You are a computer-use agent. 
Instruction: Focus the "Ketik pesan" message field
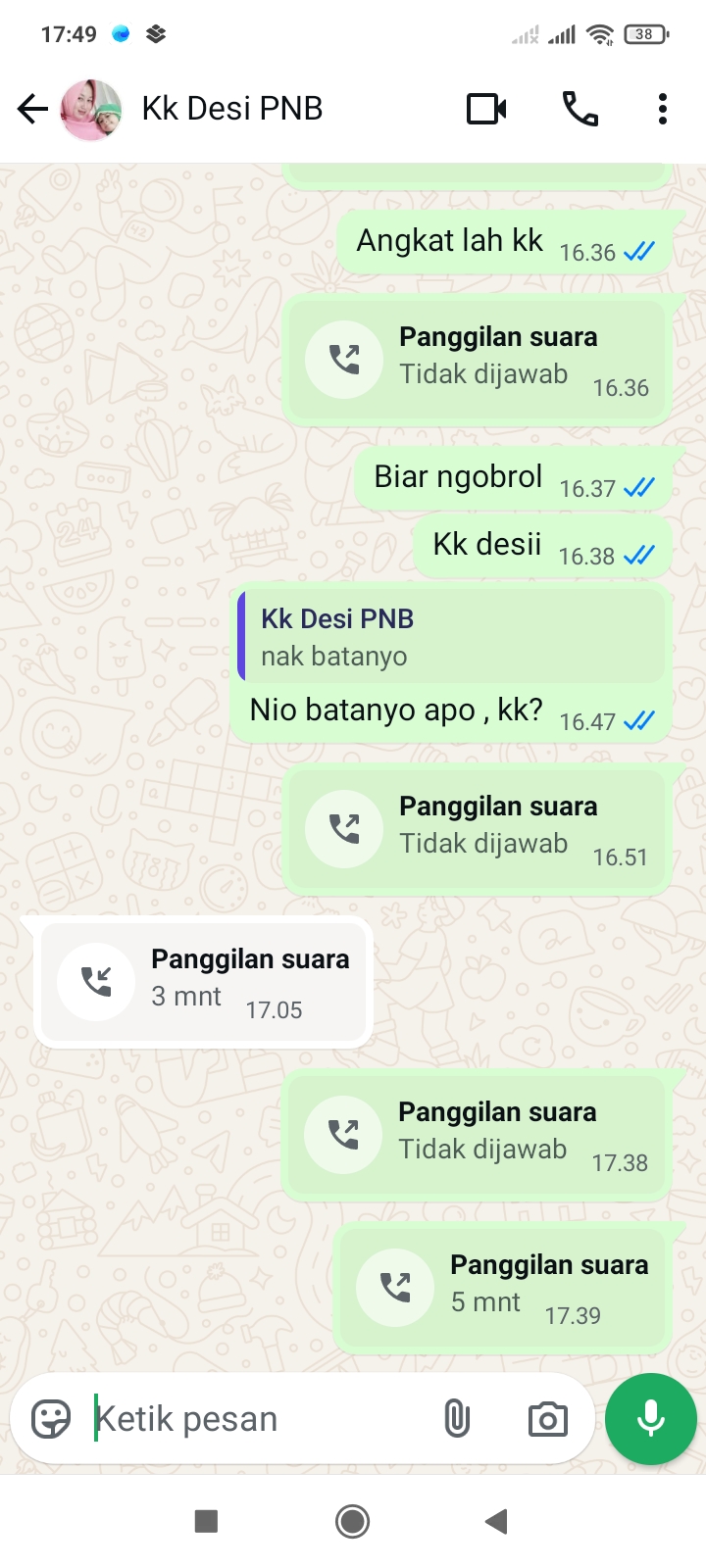[255, 1418]
